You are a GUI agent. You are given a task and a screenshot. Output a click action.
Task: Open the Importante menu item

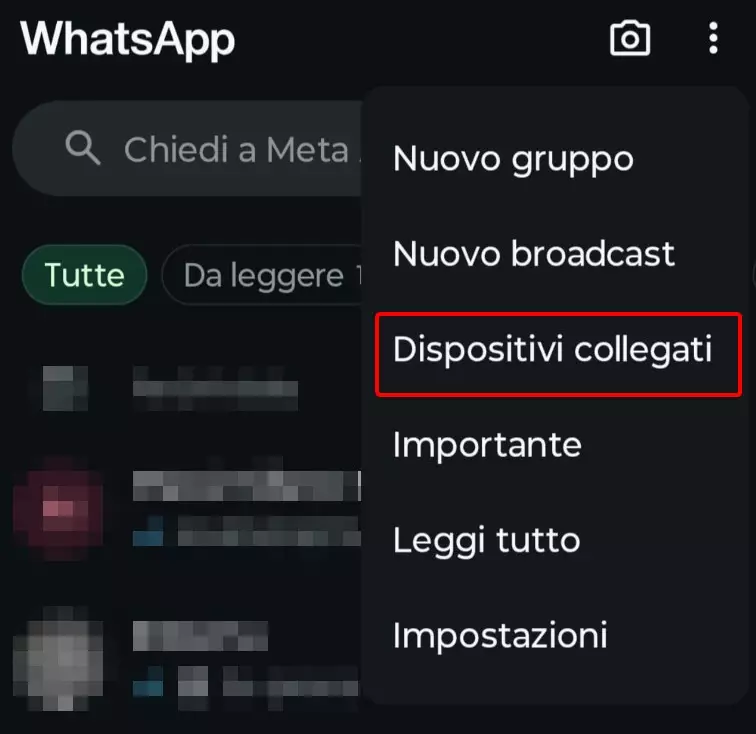[487, 444]
